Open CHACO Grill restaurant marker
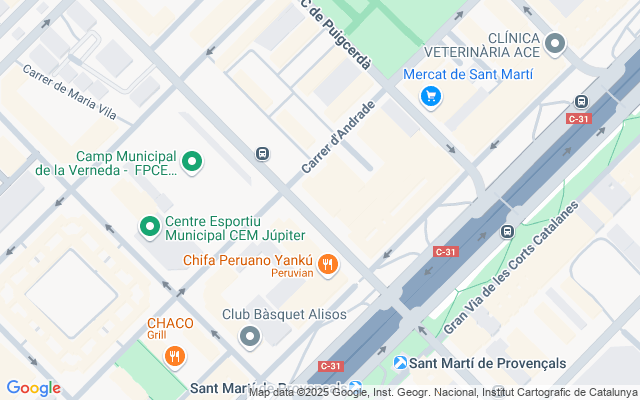Image resolution: width=640 pixels, height=400 pixels. coord(175,355)
